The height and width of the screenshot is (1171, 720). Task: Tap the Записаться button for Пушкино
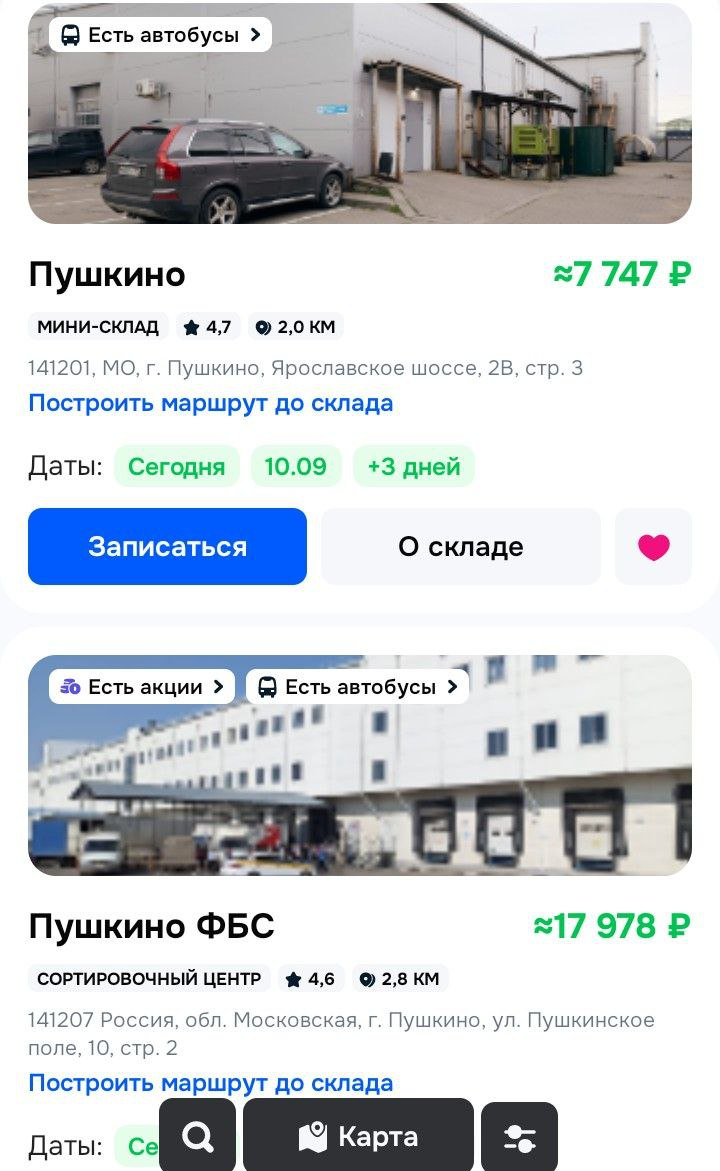(x=167, y=546)
